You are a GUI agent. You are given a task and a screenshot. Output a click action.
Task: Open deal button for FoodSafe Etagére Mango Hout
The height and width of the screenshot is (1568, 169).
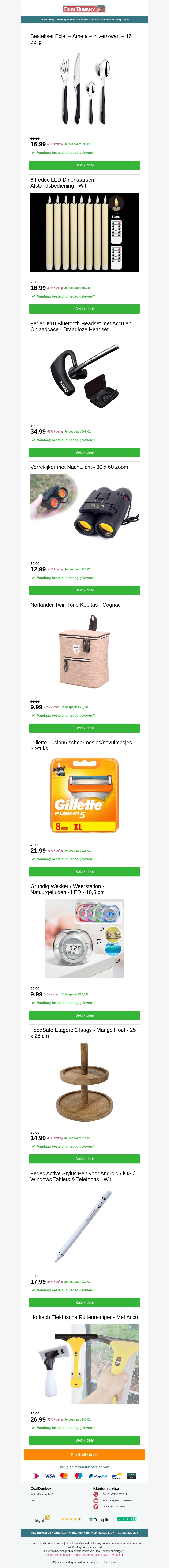pyautogui.click(x=84, y=1158)
